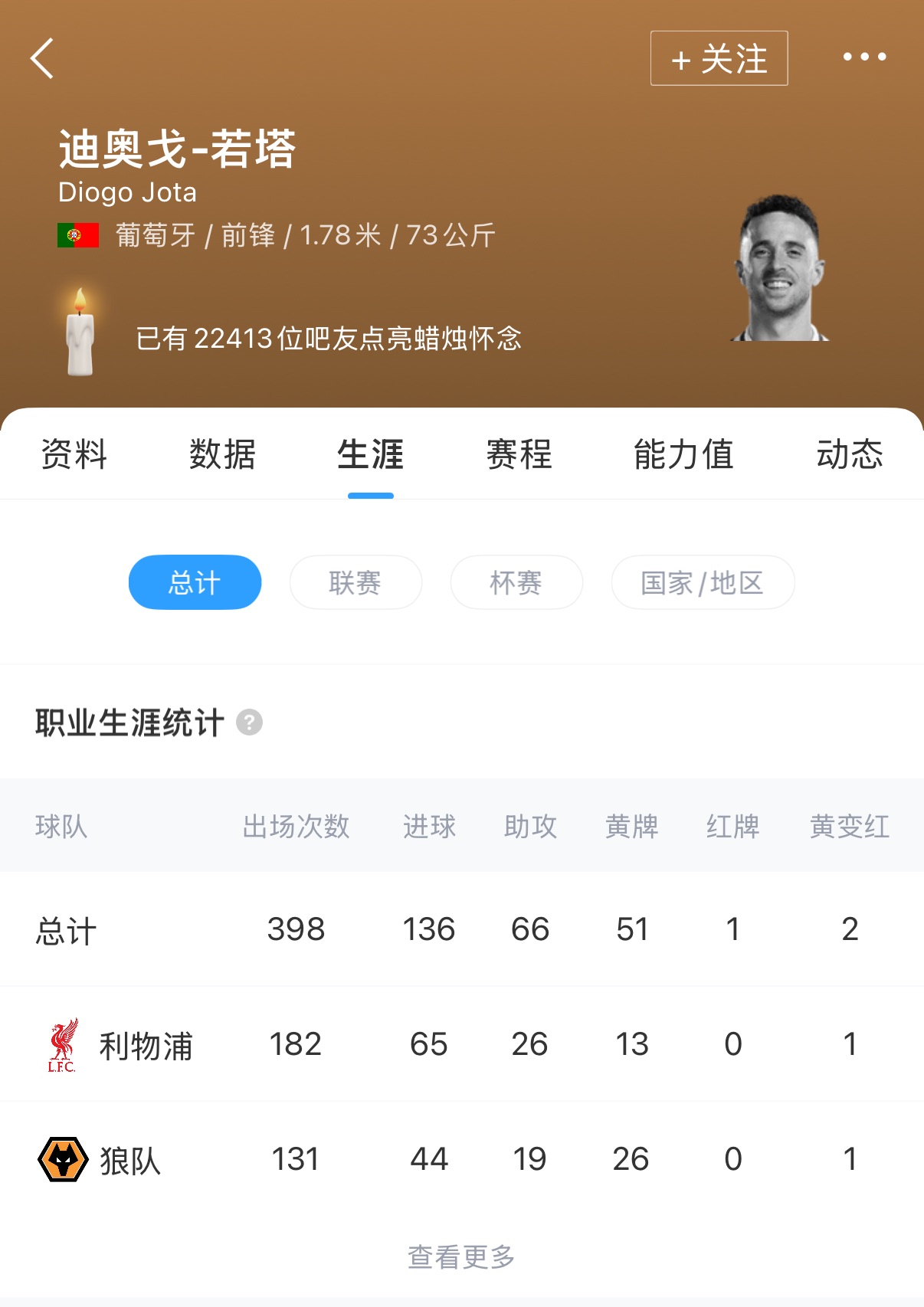Open the help icon beside 职业生涯统计
Screen dimensions: 924x1307
[249, 722]
